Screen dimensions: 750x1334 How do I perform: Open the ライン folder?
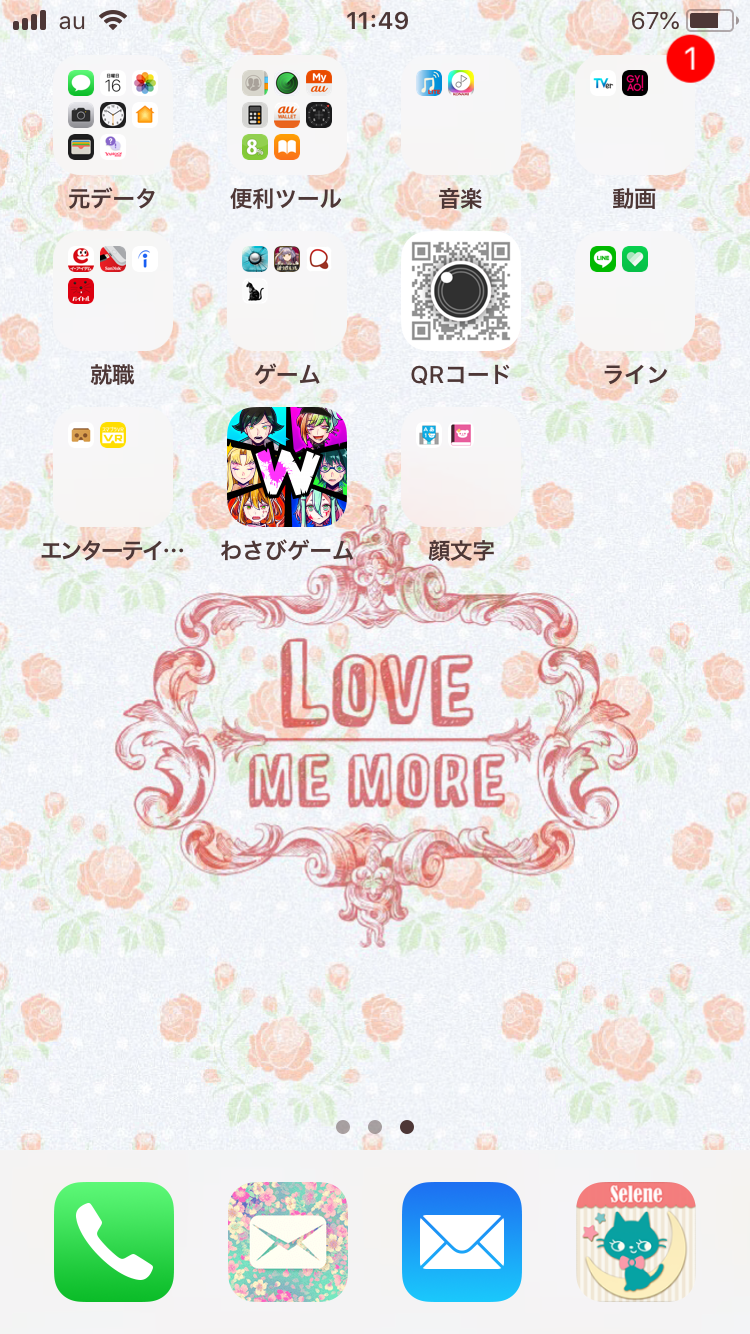point(635,291)
